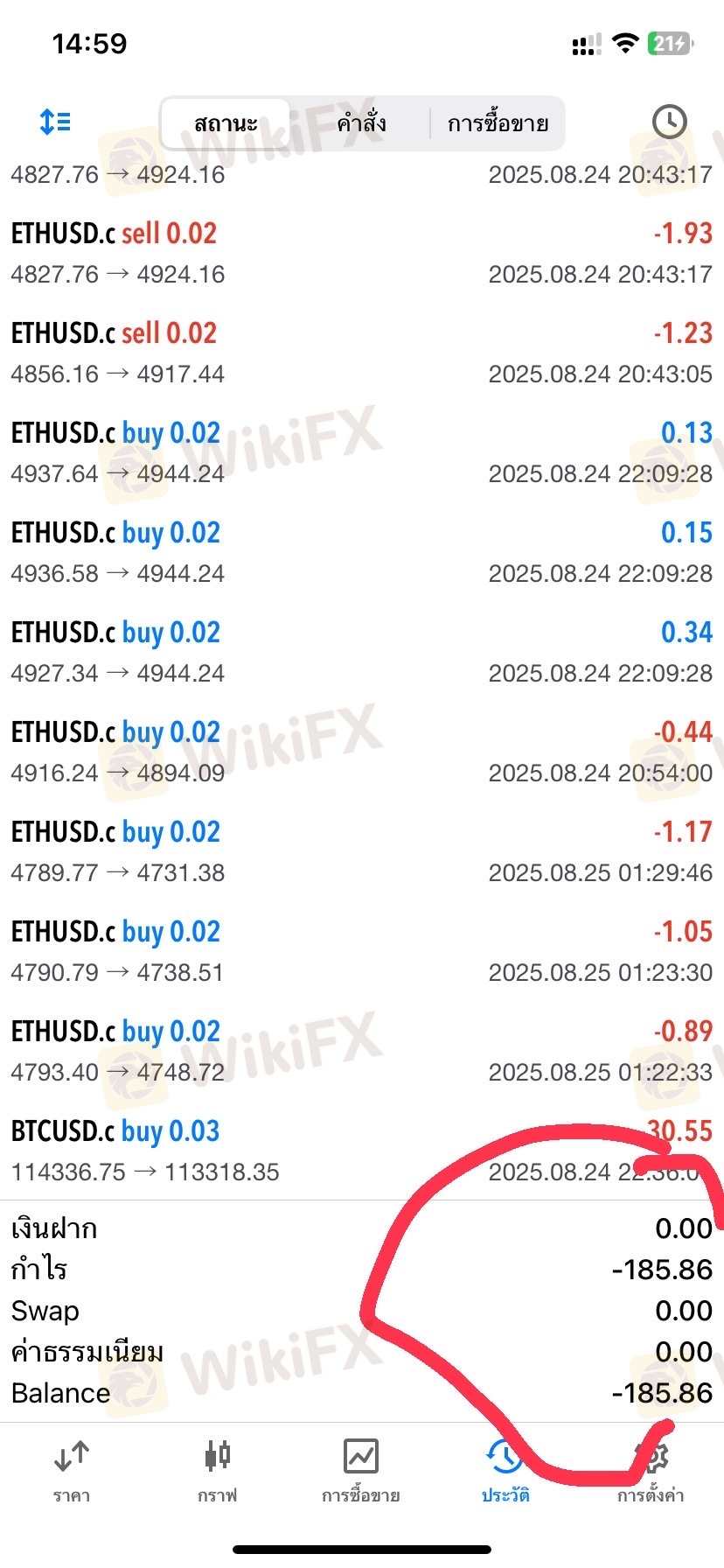Expand the ETHUSD.c buy trade with -0.44
Screen dimensions: 724x1568
tap(361, 752)
